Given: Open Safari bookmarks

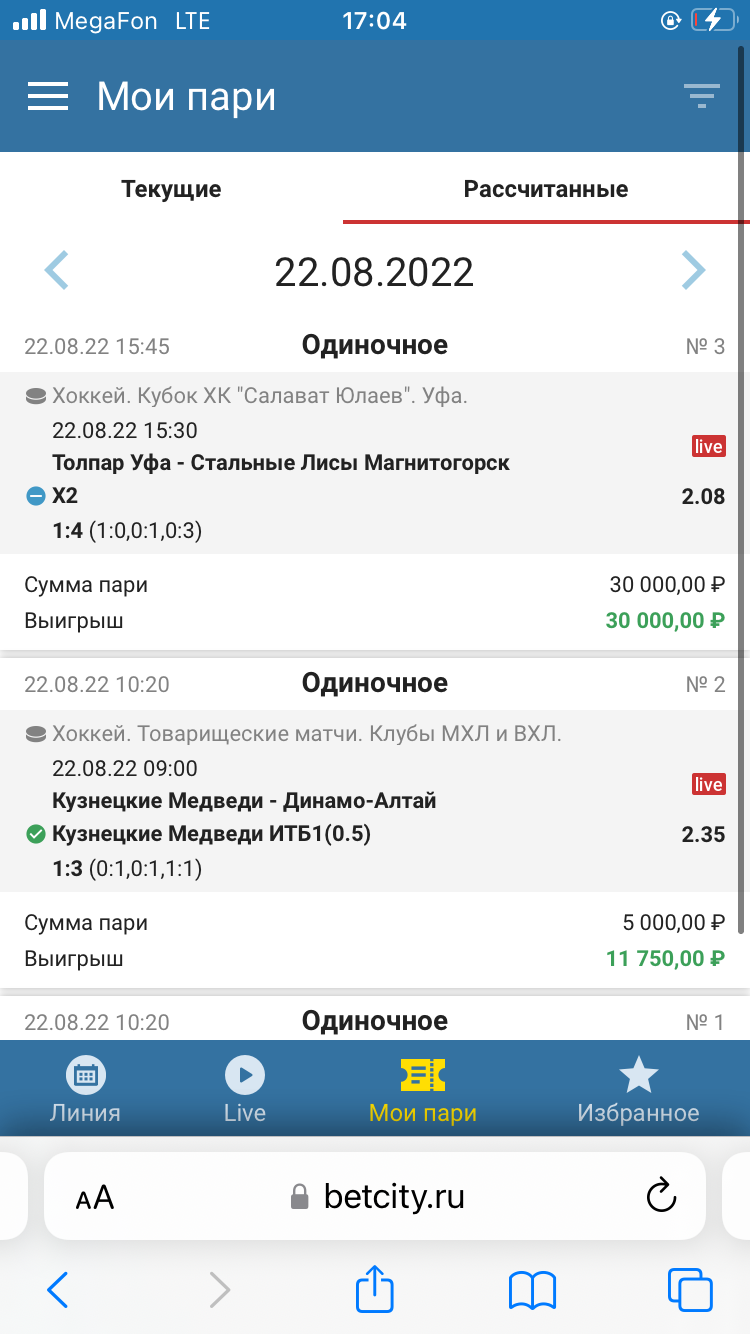Looking at the screenshot, I should [x=532, y=1291].
